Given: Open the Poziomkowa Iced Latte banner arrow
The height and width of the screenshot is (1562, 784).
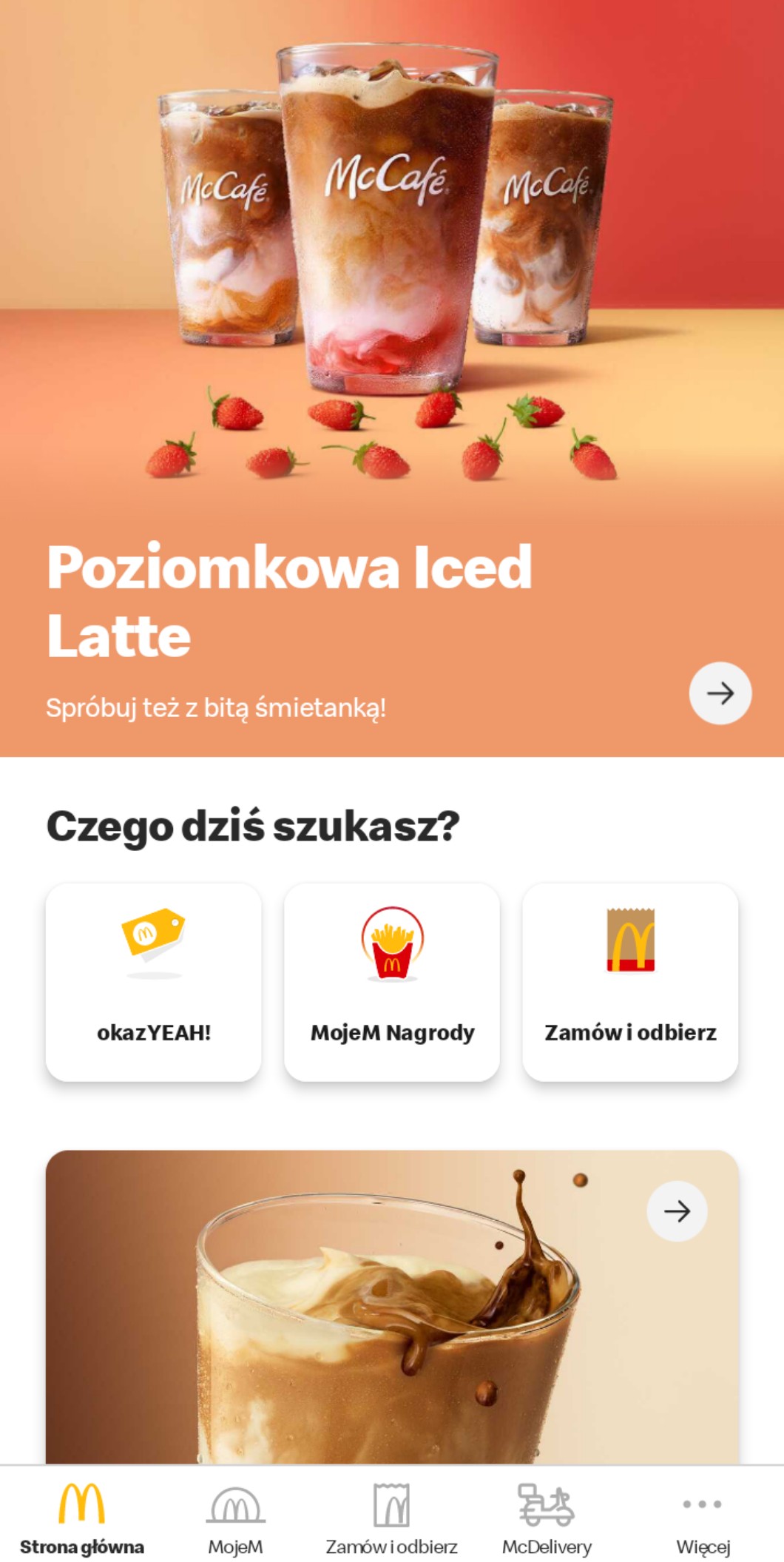Looking at the screenshot, I should [720, 693].
